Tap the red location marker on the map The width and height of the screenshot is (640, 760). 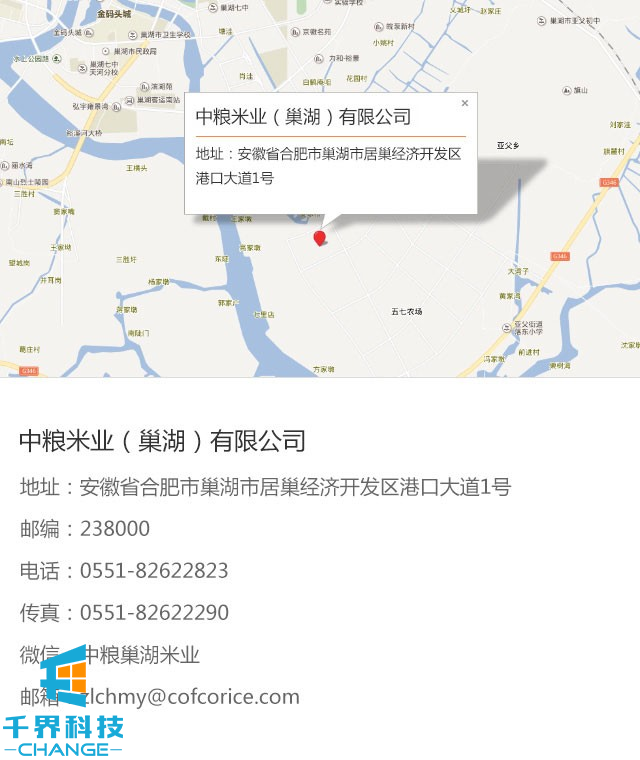(320, 237)
